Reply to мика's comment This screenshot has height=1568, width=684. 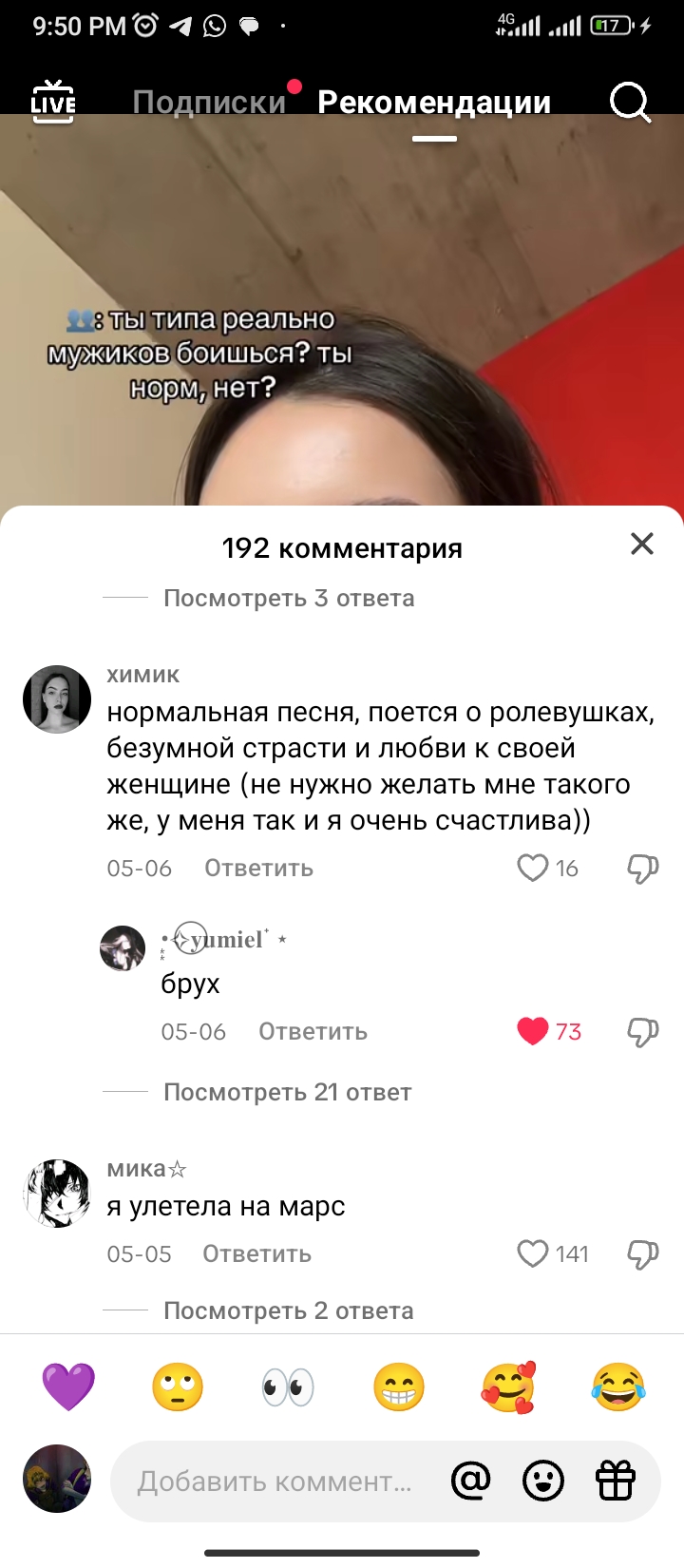[x=256, y=1254]
